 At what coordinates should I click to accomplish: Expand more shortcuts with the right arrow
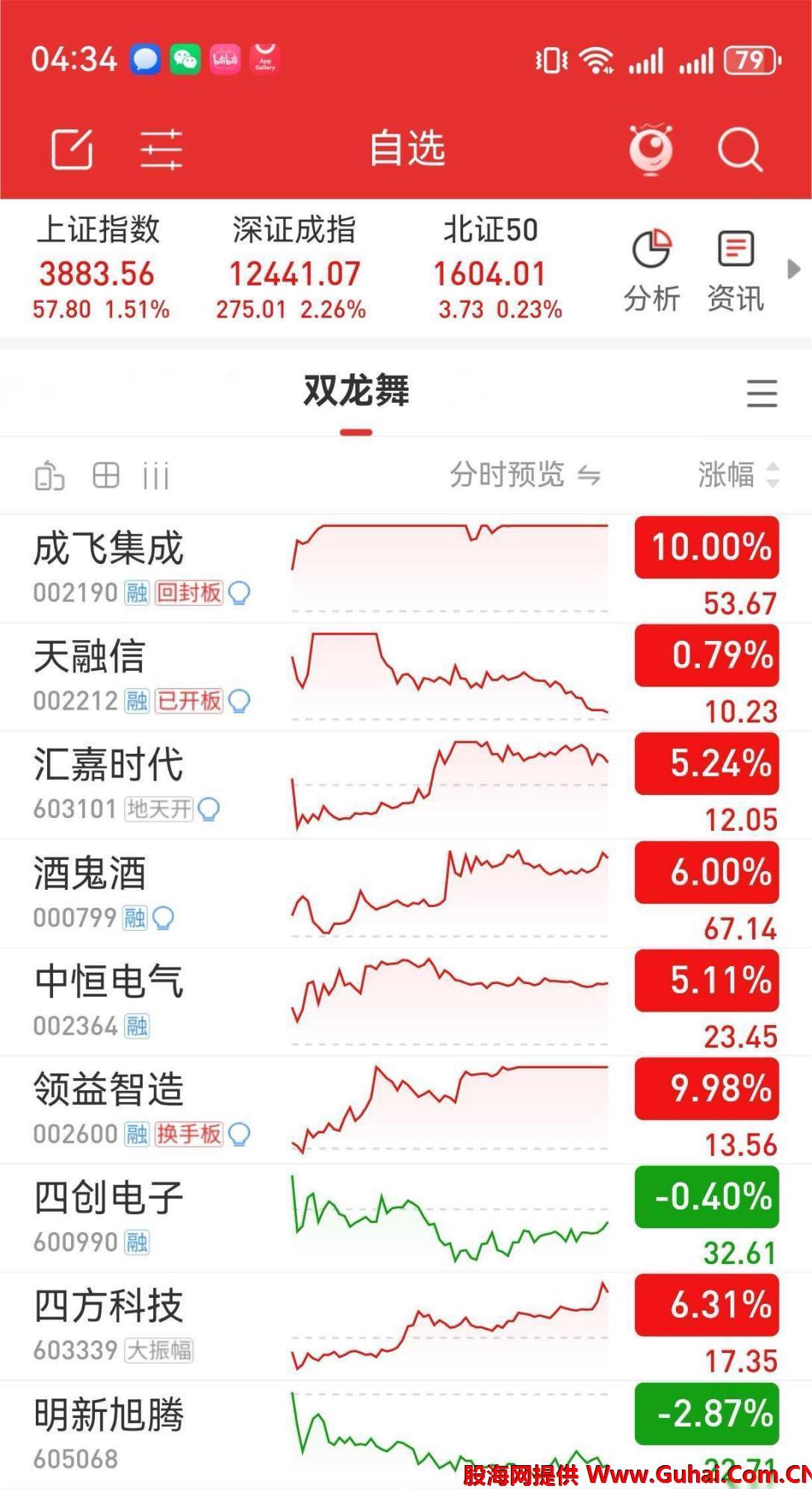(794, 269)
